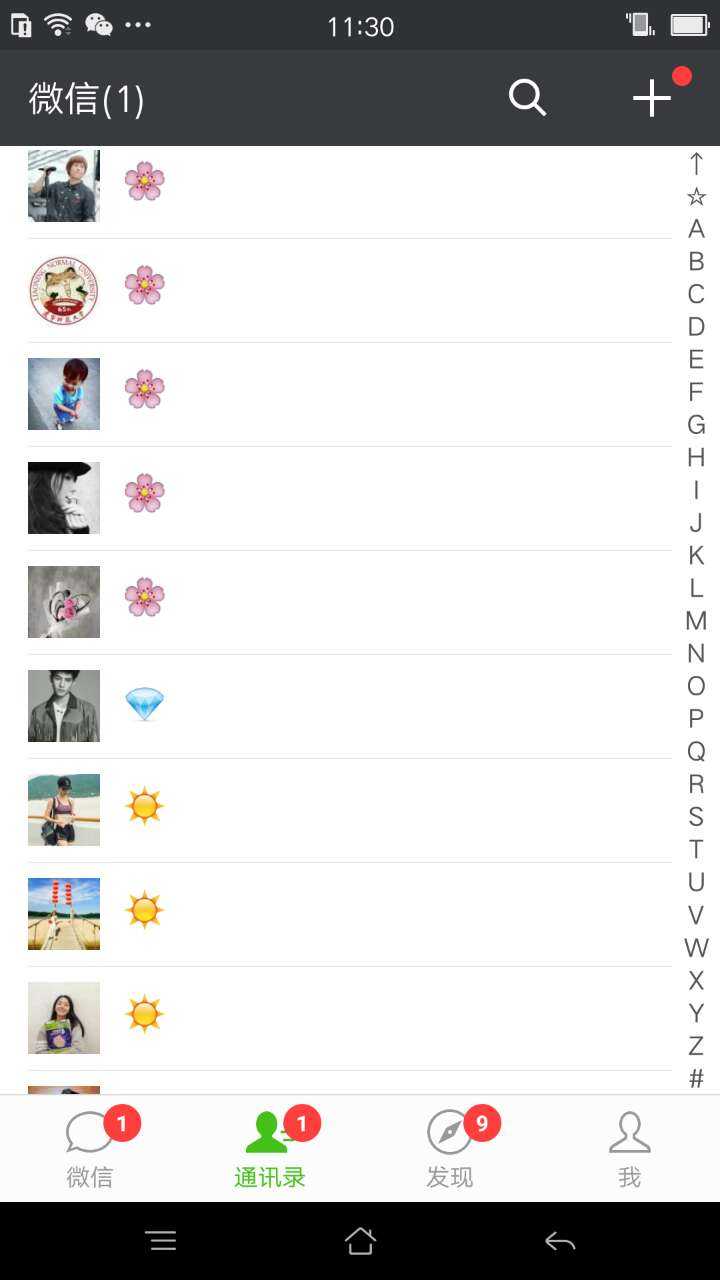
Task: Jump to letter M in the index
Action: click(696, 620)
